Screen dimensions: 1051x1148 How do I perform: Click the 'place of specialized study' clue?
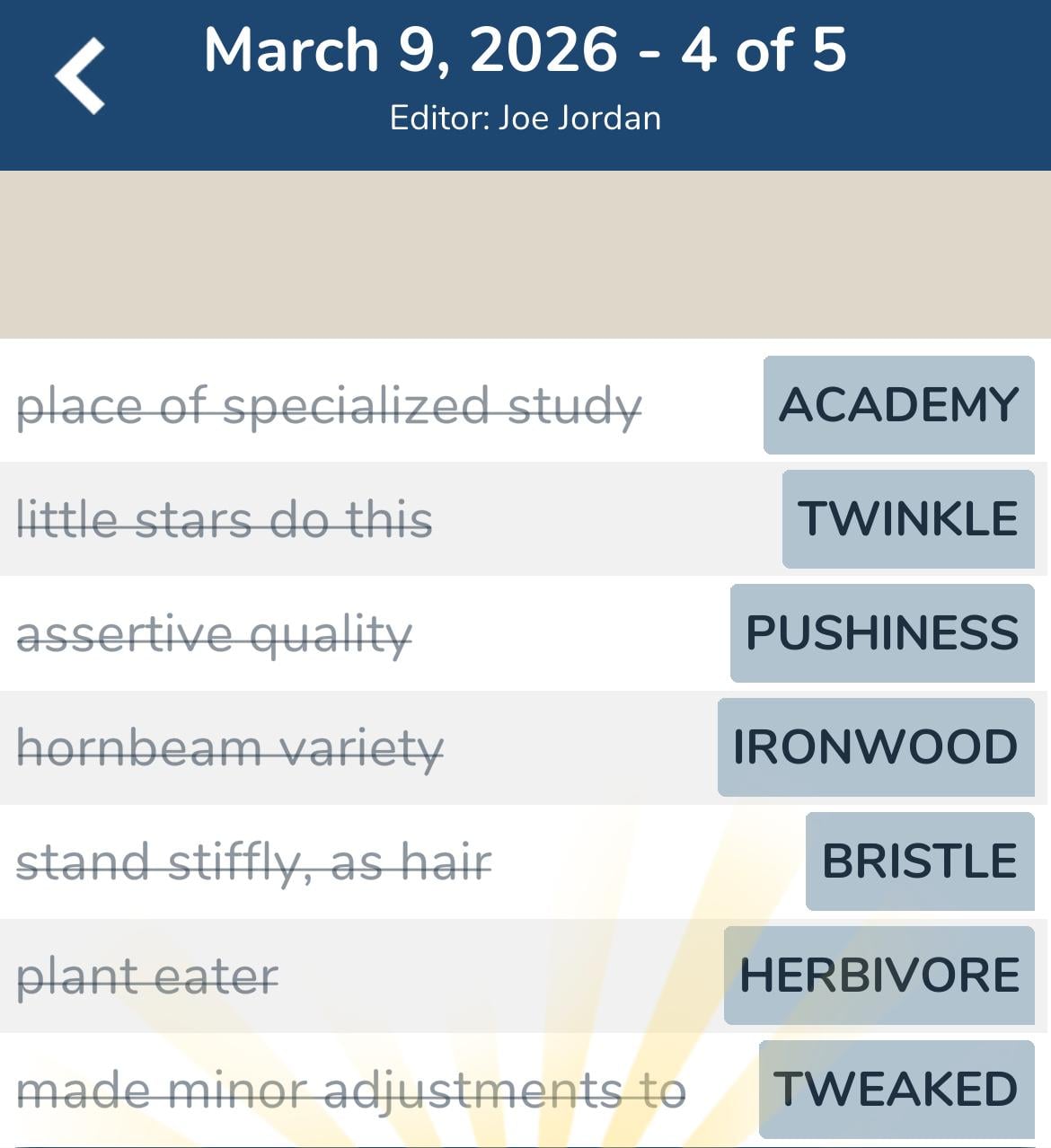click(x=330, y=406)
